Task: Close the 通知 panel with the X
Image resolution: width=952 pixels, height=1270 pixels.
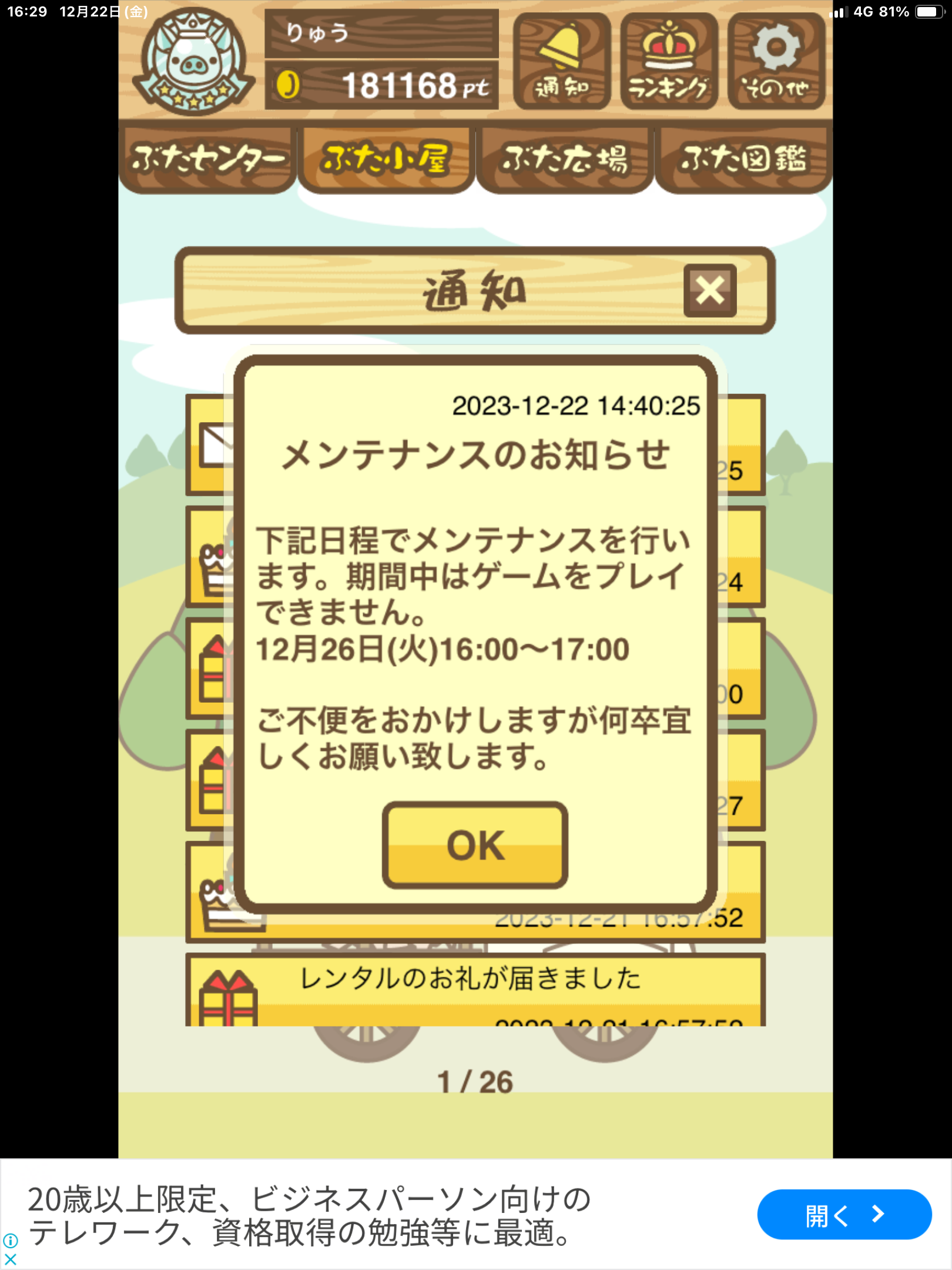Action: [x=710, y=290]
